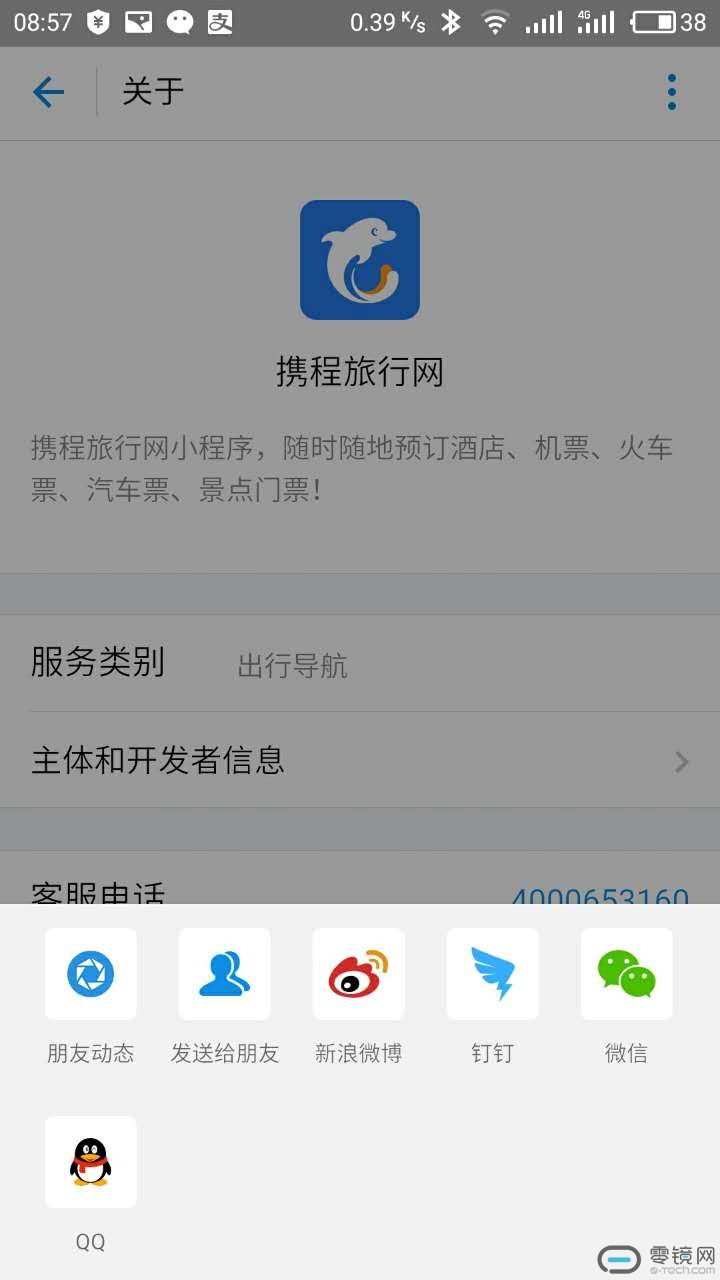Screen dimensions: 720x1280
Task: Open 主体和开发者信息 row
Action: pyautogui.click(x=360, y=761)
